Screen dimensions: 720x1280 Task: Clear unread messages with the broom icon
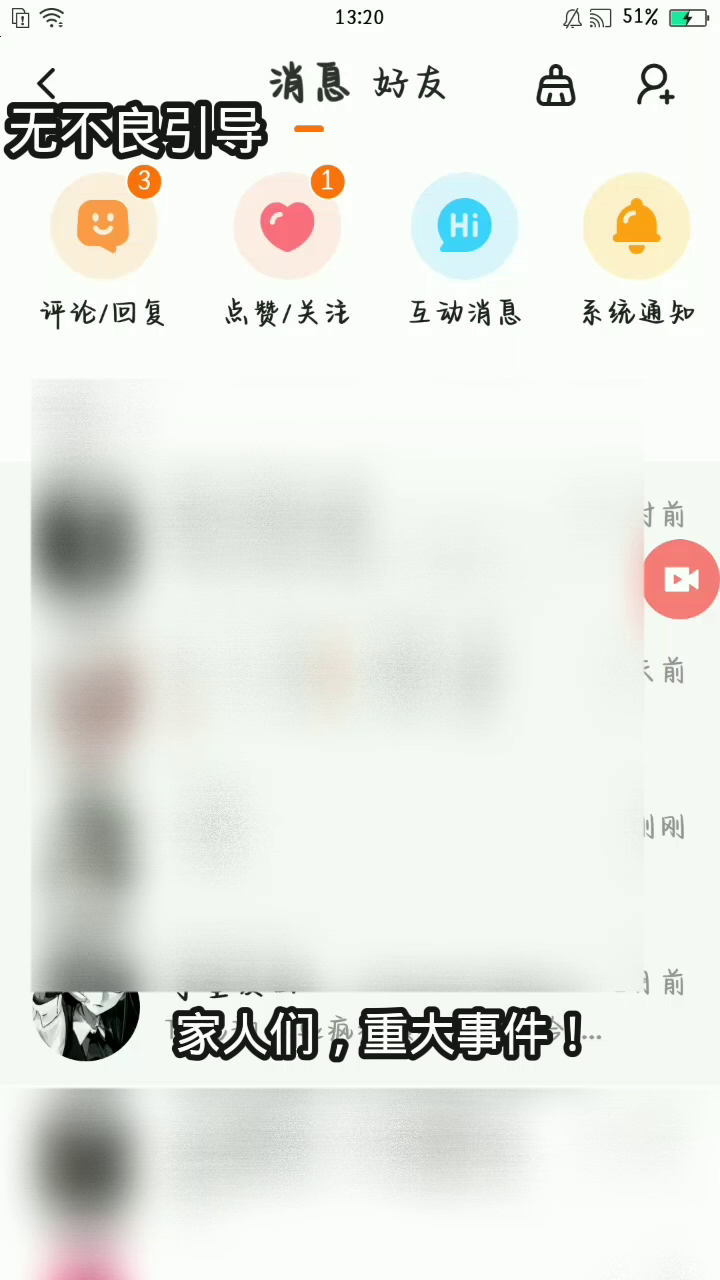point(556,86)
